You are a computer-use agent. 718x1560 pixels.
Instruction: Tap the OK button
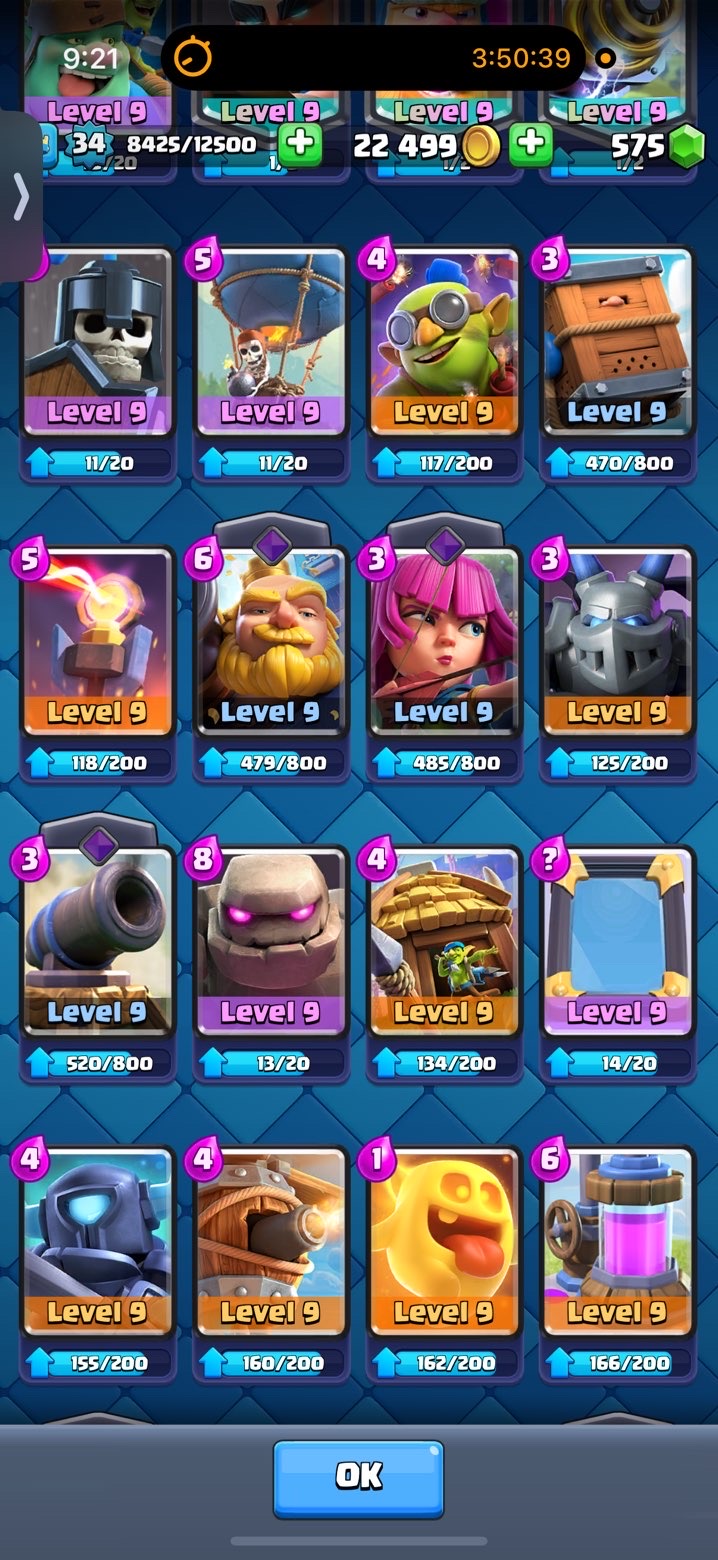point(358,1477)
